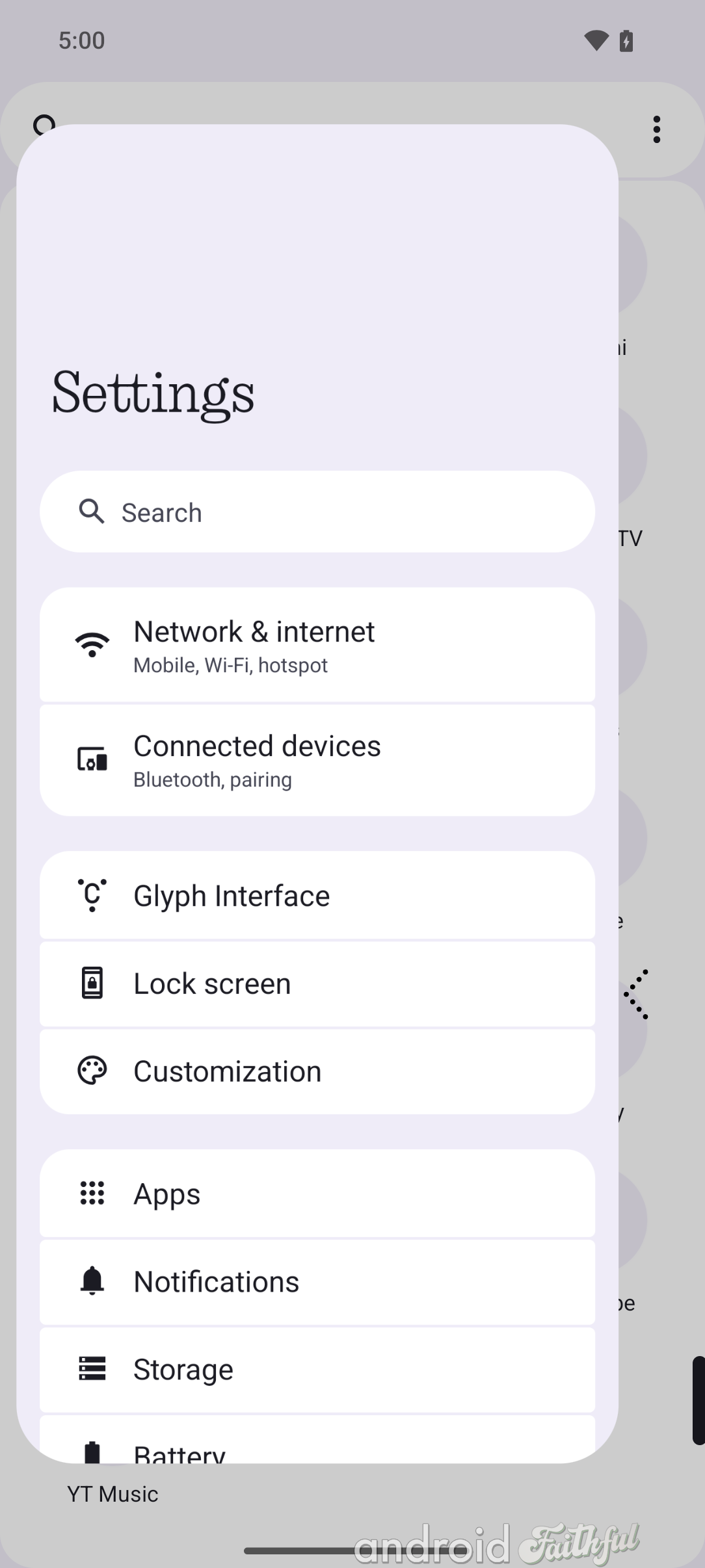Open Network & internet settings
The image size is (705, 1568).
(317, 645)
